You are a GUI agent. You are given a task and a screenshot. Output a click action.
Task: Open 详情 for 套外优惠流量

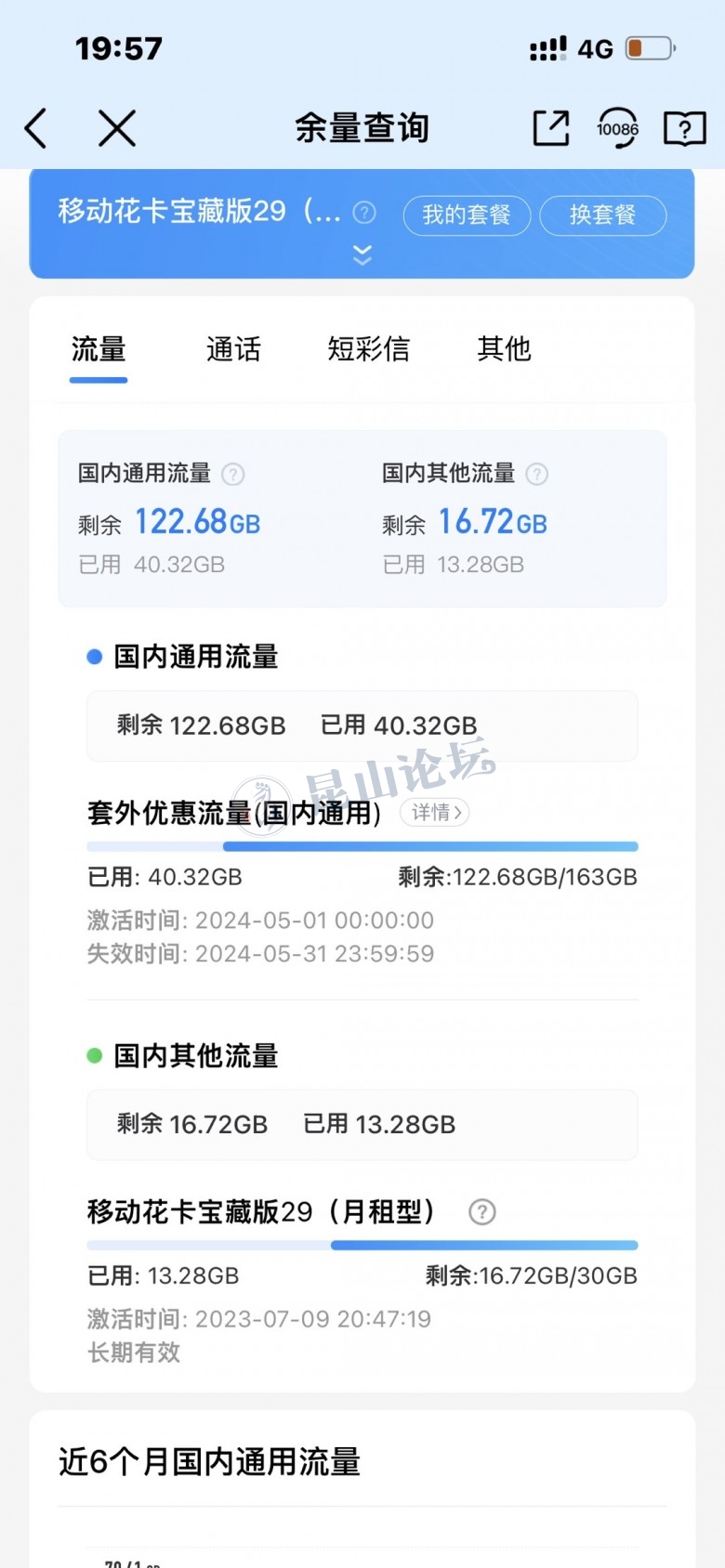click(x=435, y=813)
